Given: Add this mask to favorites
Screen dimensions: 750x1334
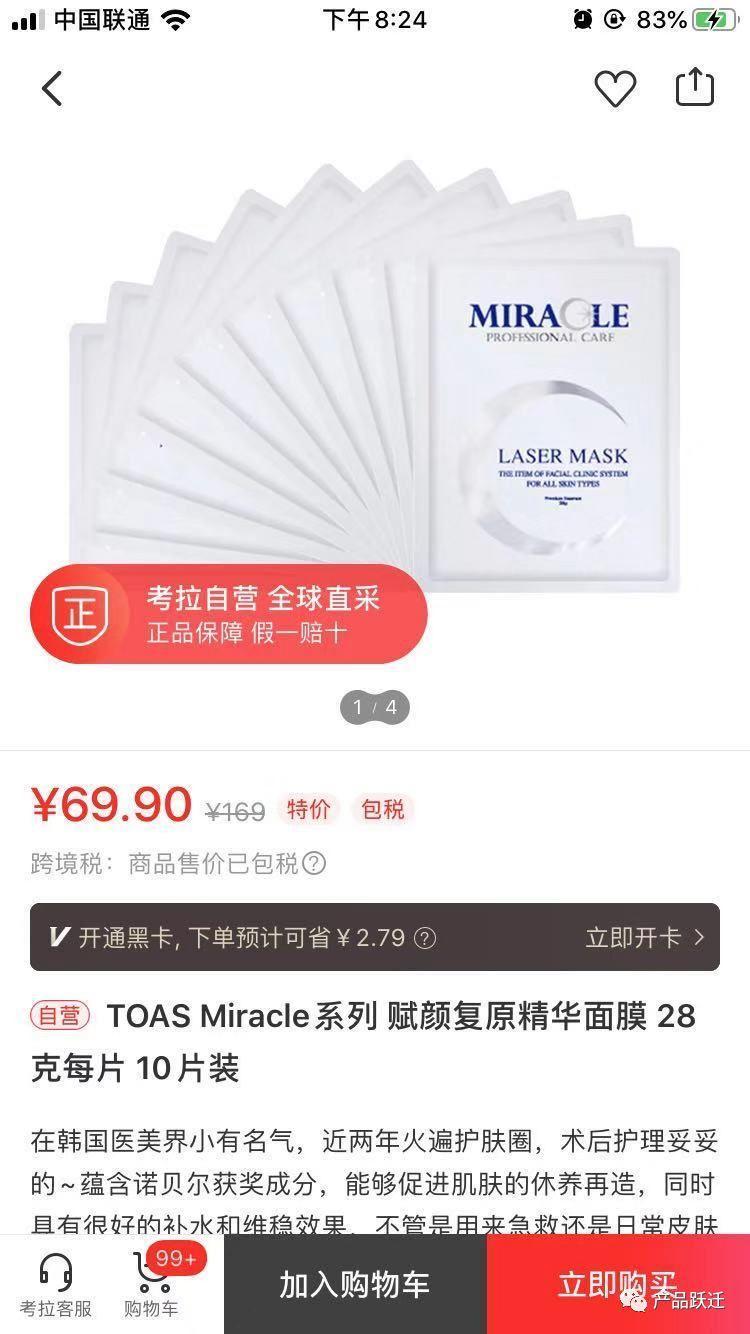Looking at the screenshot, I should (x=615, y=89).
